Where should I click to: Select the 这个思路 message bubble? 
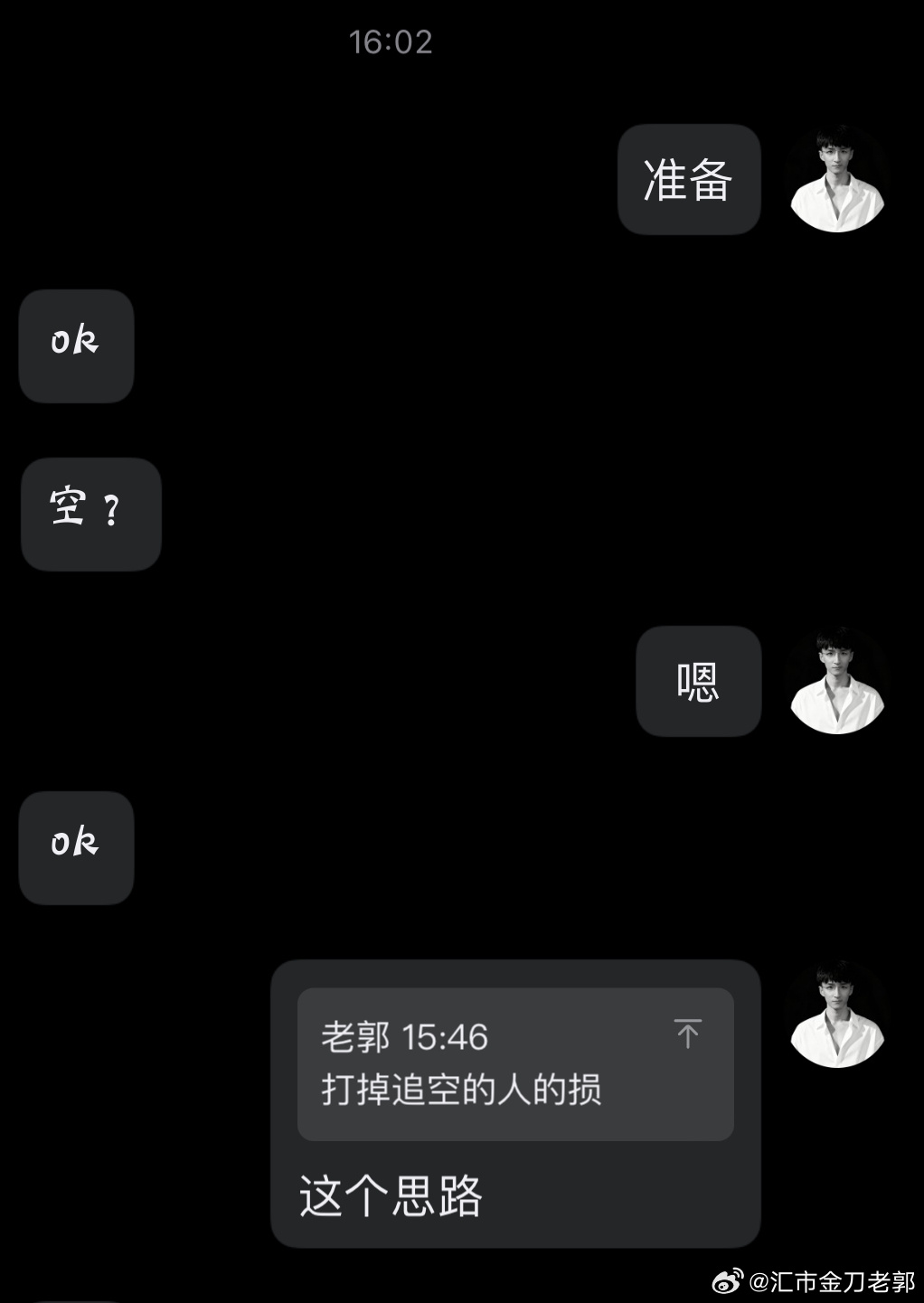click(391, 1194)
